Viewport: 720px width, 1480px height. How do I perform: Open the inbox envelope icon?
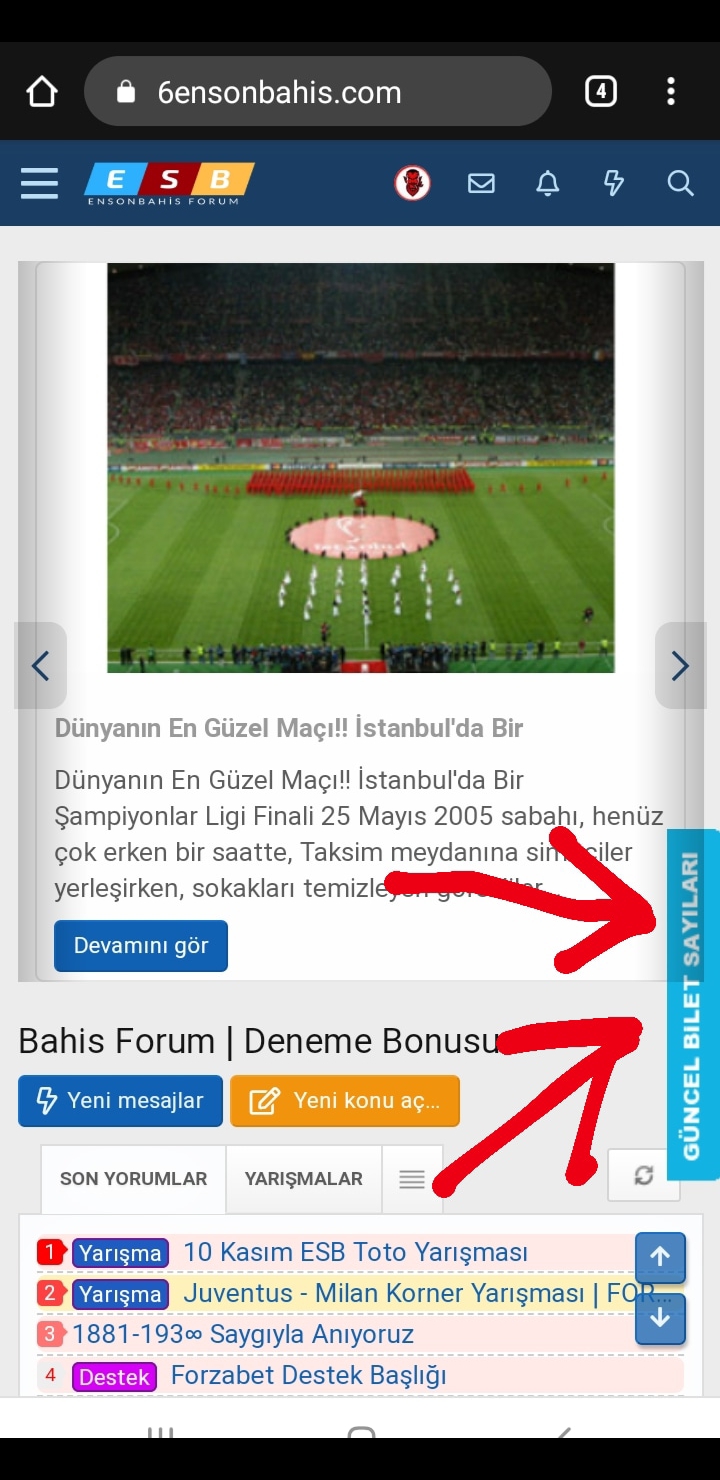pos(481,183)
